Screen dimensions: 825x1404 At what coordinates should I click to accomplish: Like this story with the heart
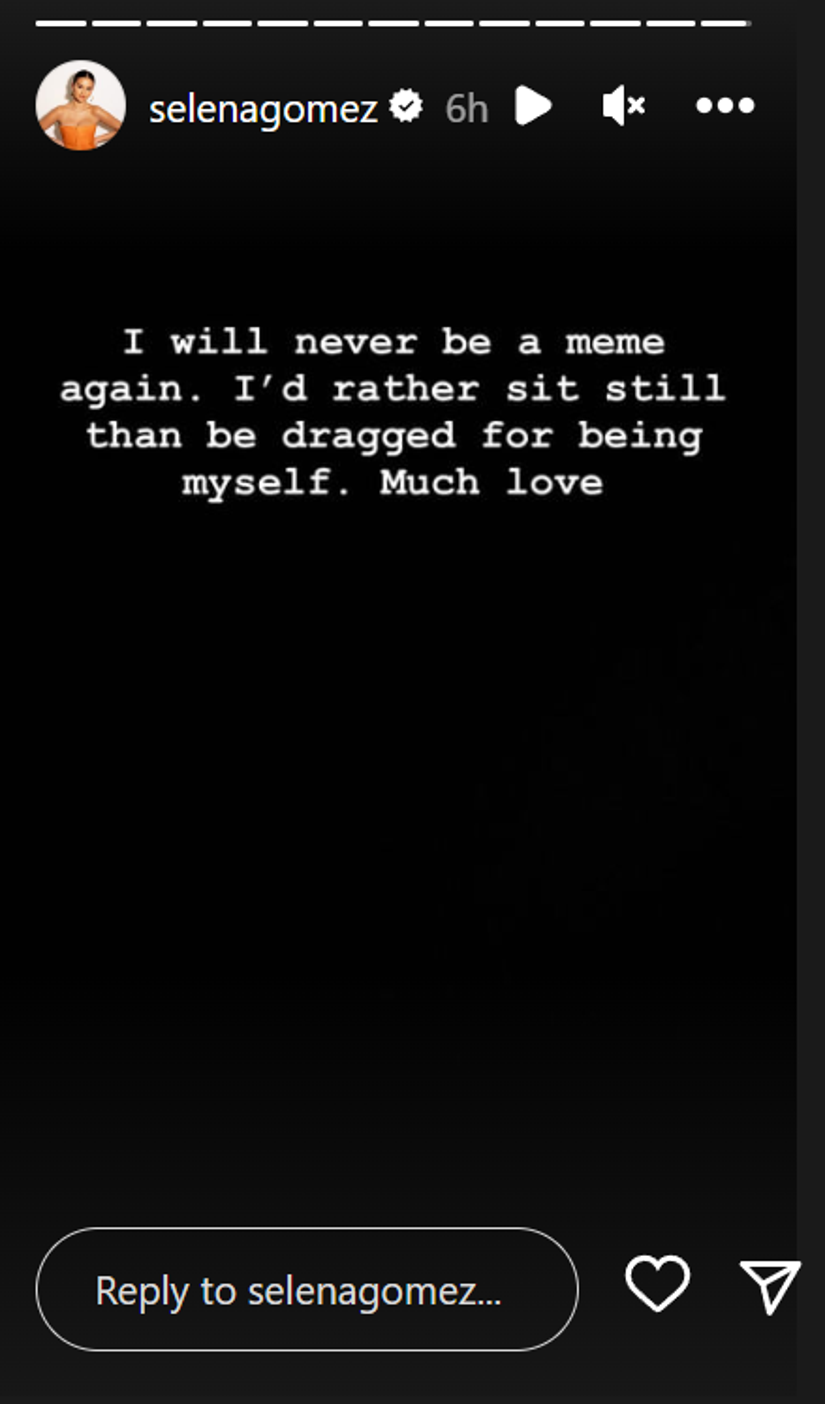658,1282
